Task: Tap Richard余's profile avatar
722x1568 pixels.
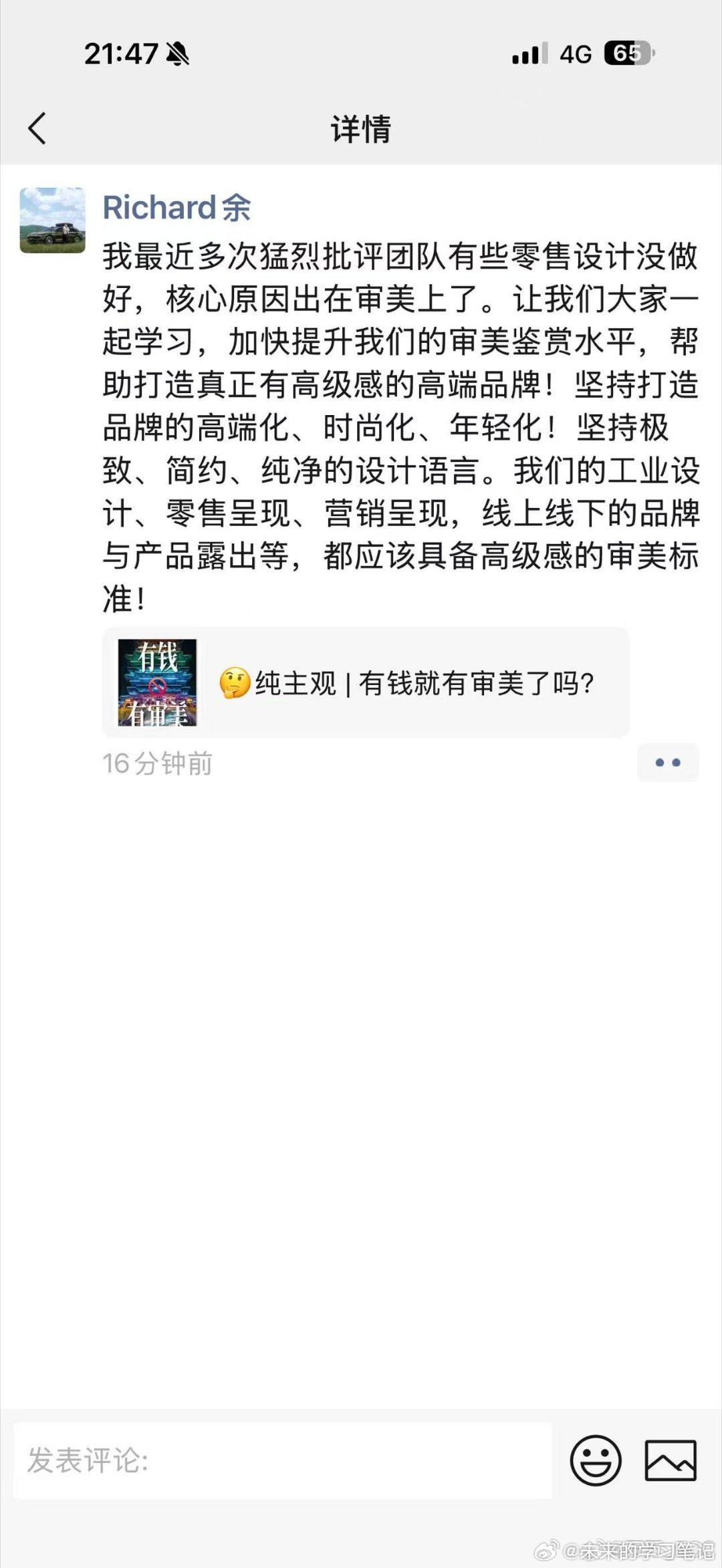Action: 53,221
